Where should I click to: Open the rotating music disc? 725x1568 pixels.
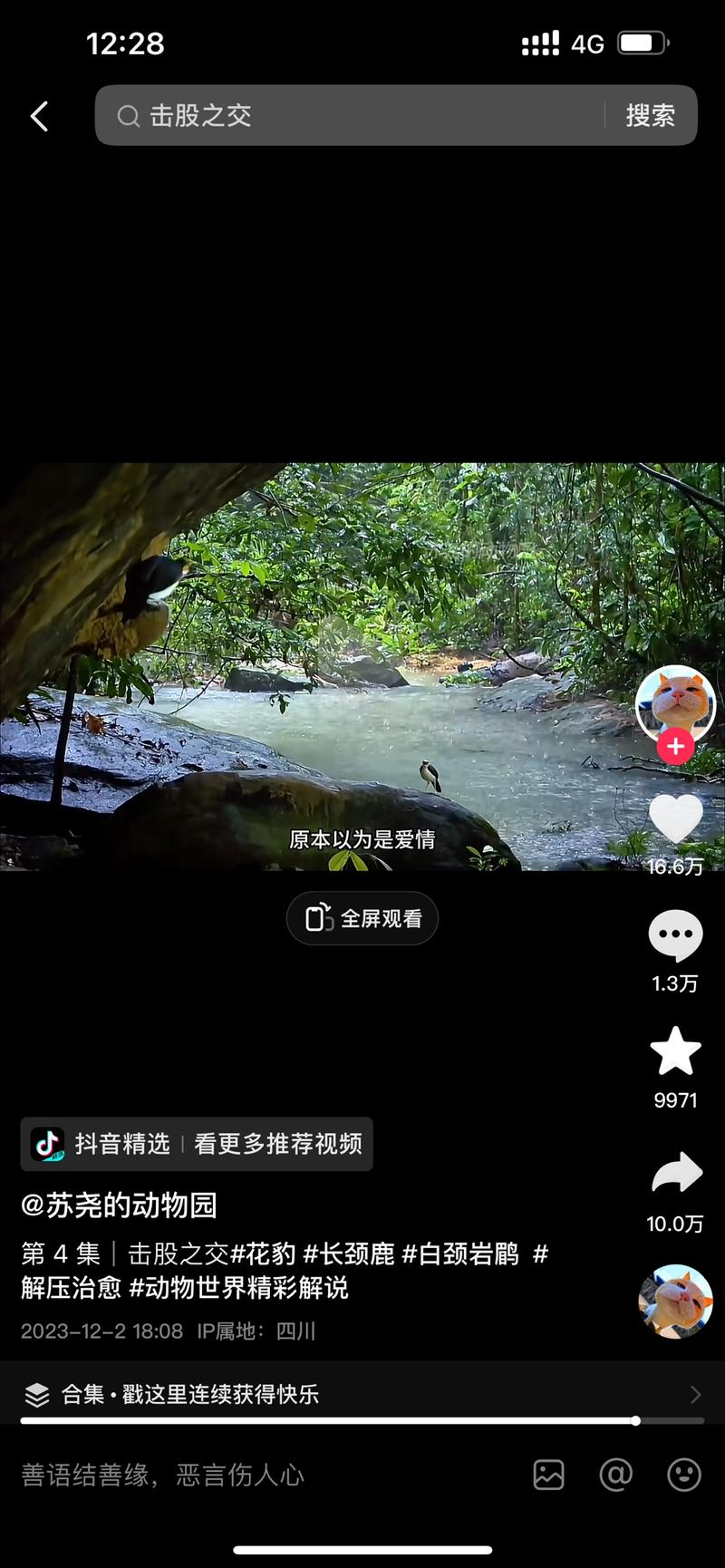(675, 1302)
